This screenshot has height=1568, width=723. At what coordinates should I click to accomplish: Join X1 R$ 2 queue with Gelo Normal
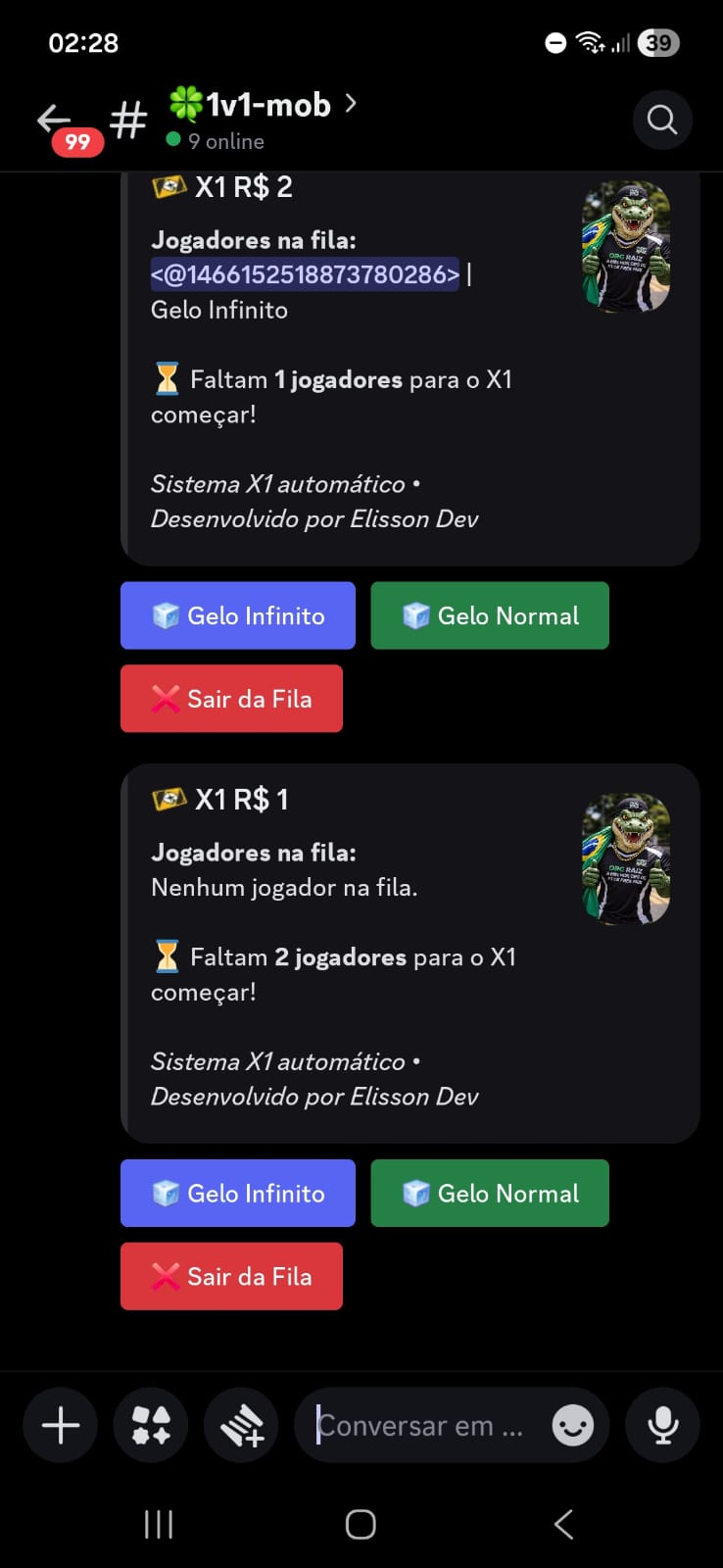[x=490, y=615]
